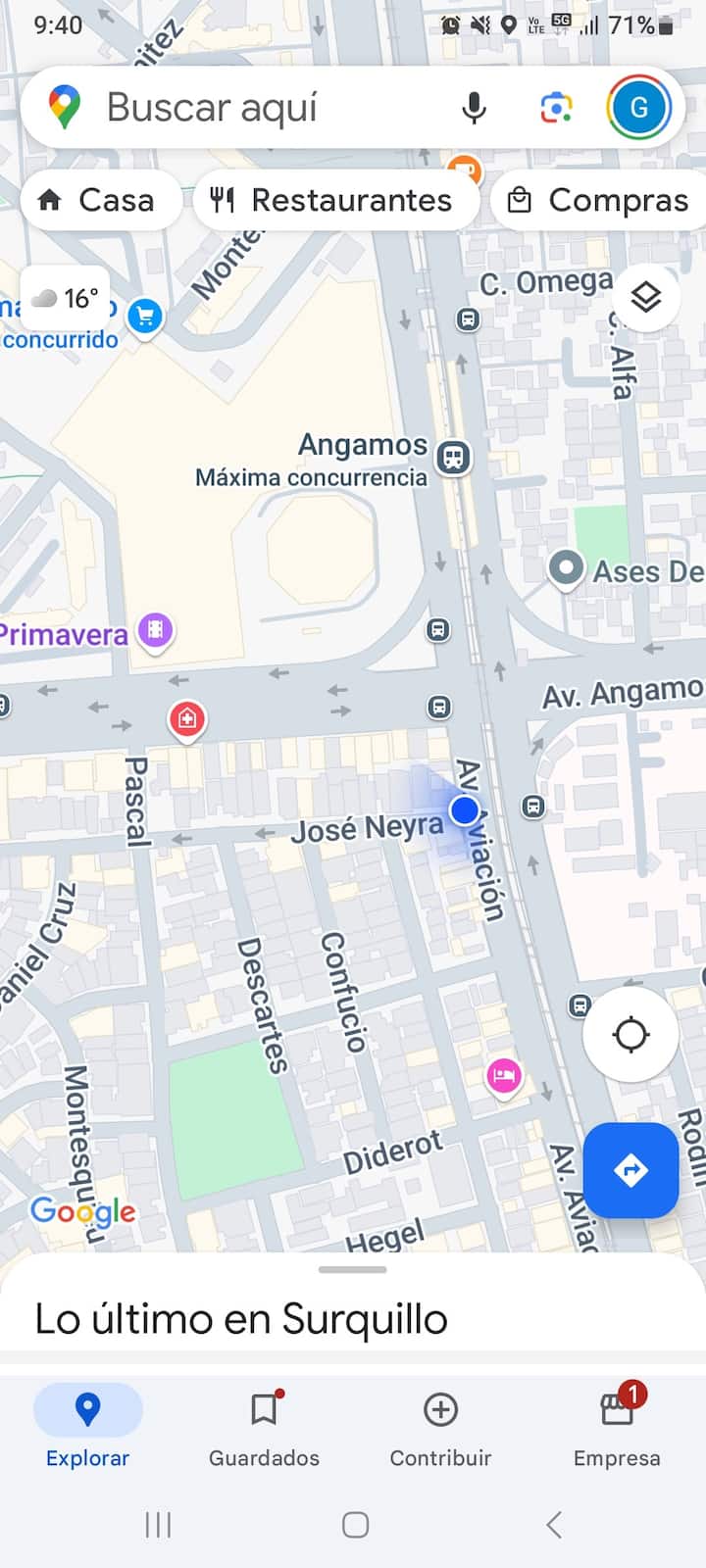
Task: View the 16° weather widget
Action: tap(66, 298)
